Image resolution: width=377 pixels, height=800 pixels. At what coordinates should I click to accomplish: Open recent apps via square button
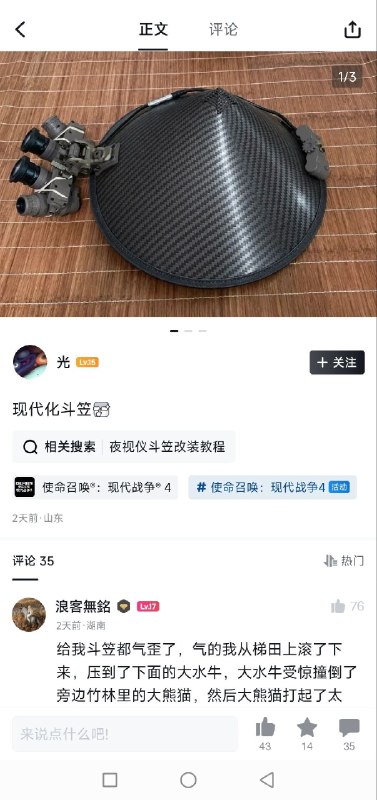[x=110, y=780]
